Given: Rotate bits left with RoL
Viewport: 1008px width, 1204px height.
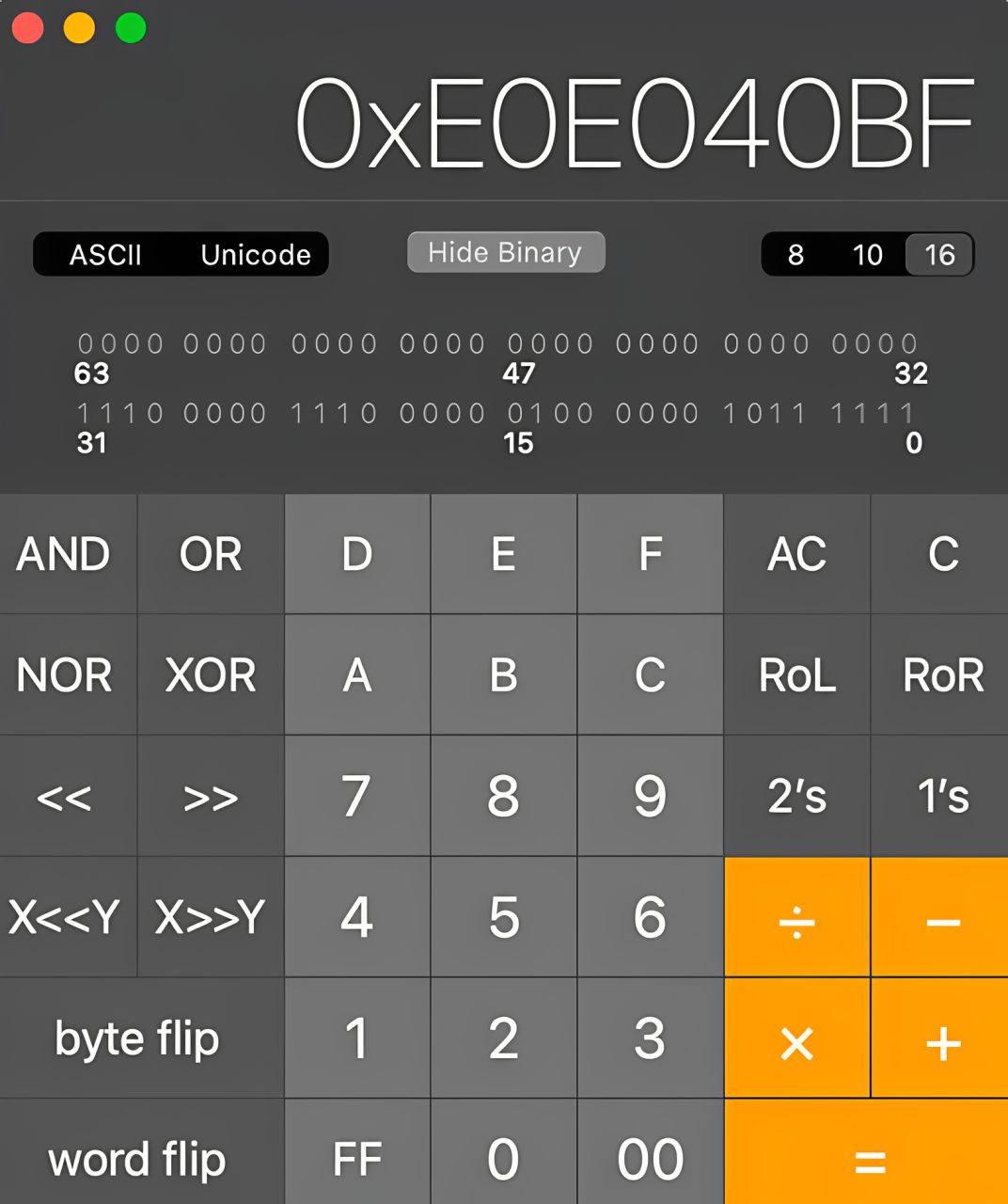Looking at the screenshot, I should (x=796, y=675).
